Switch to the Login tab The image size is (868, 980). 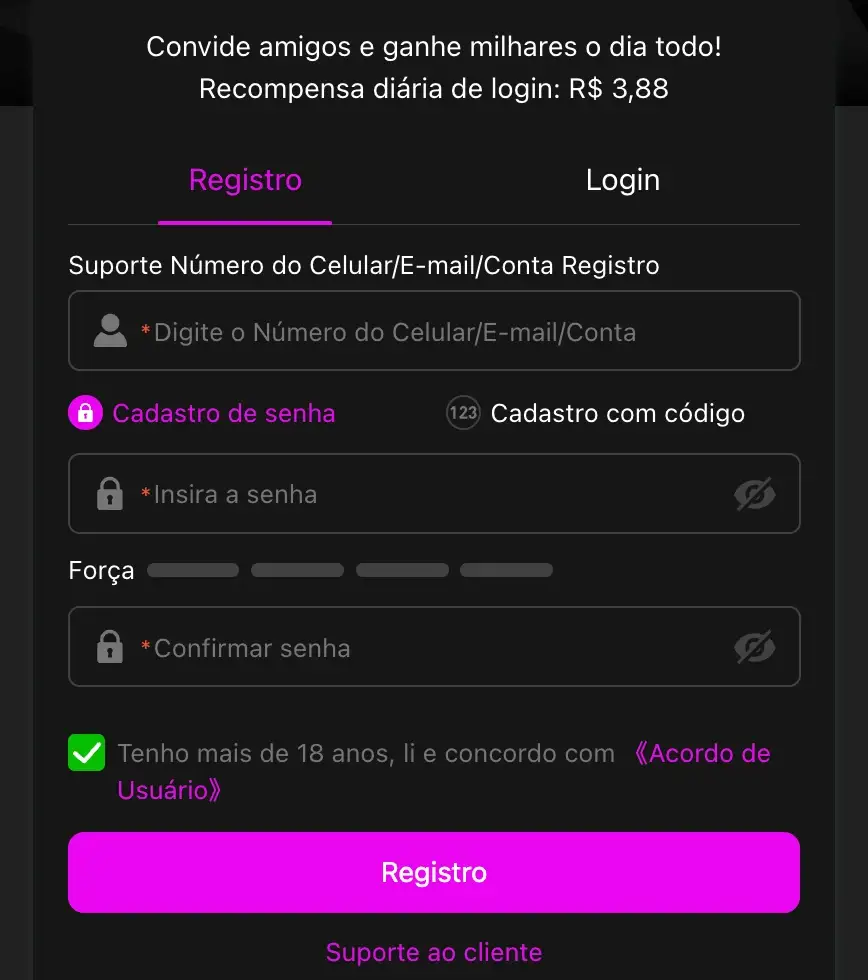tap(622, 180)
